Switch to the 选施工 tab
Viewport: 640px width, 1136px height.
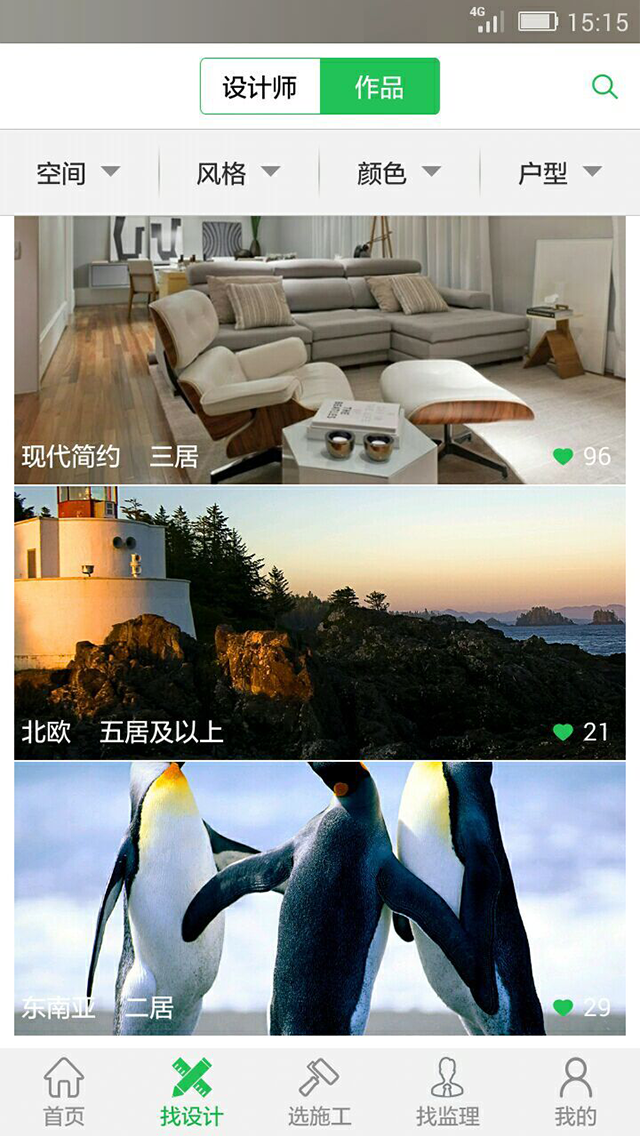point(319,1092)
